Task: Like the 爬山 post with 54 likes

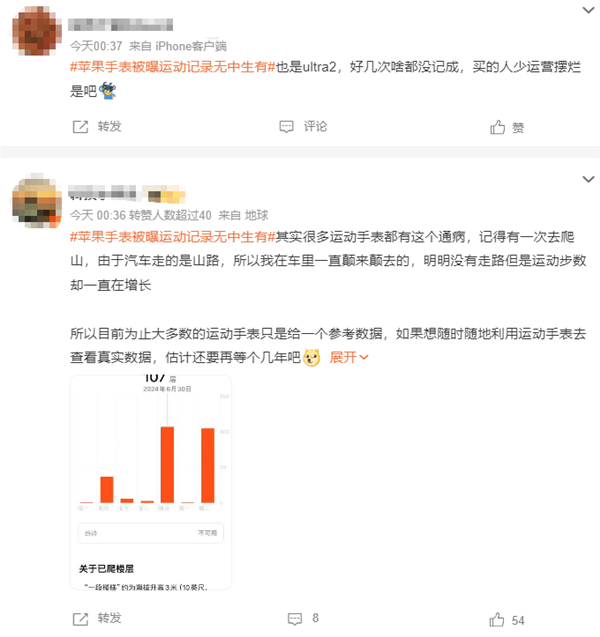Action: (x=507, y=620)
